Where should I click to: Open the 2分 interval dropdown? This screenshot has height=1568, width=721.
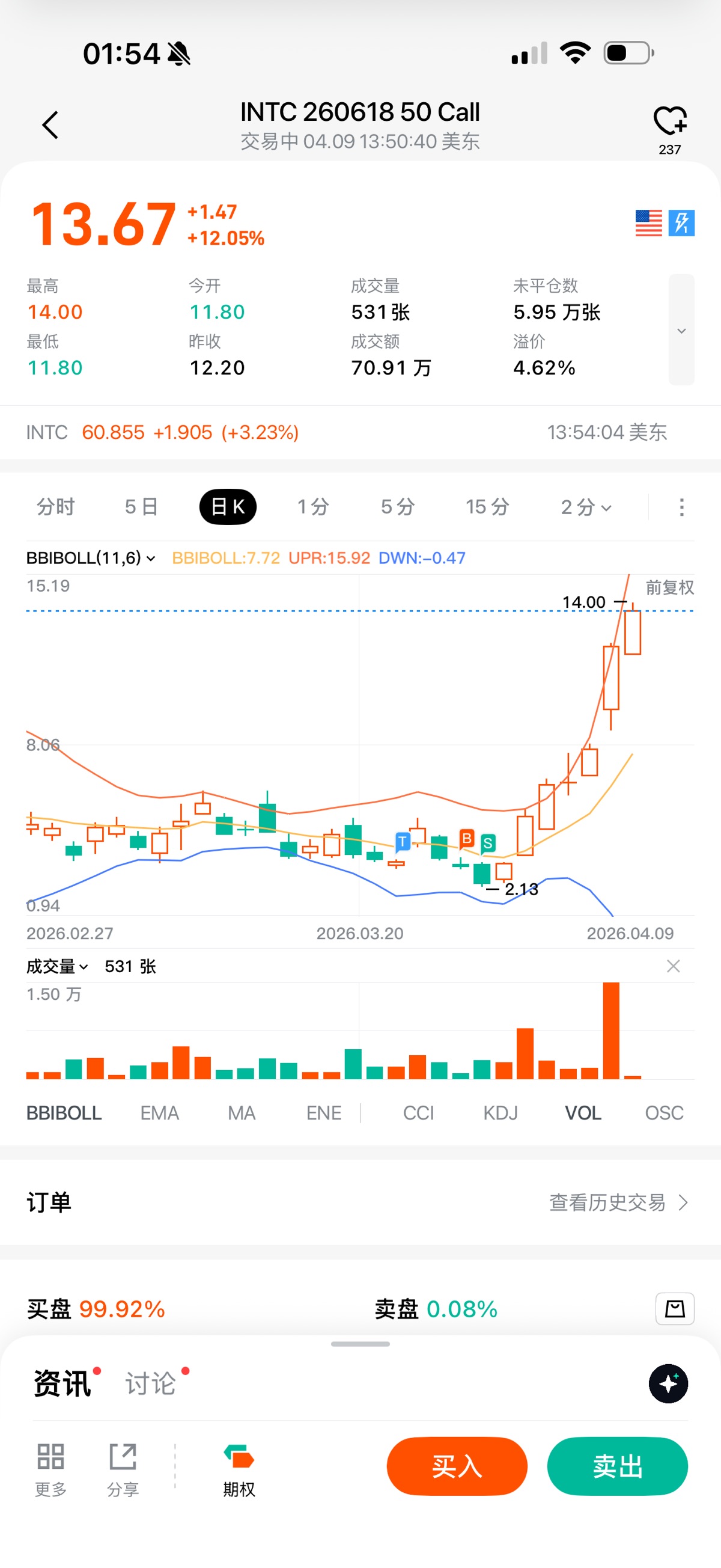[x=585, y=506]
